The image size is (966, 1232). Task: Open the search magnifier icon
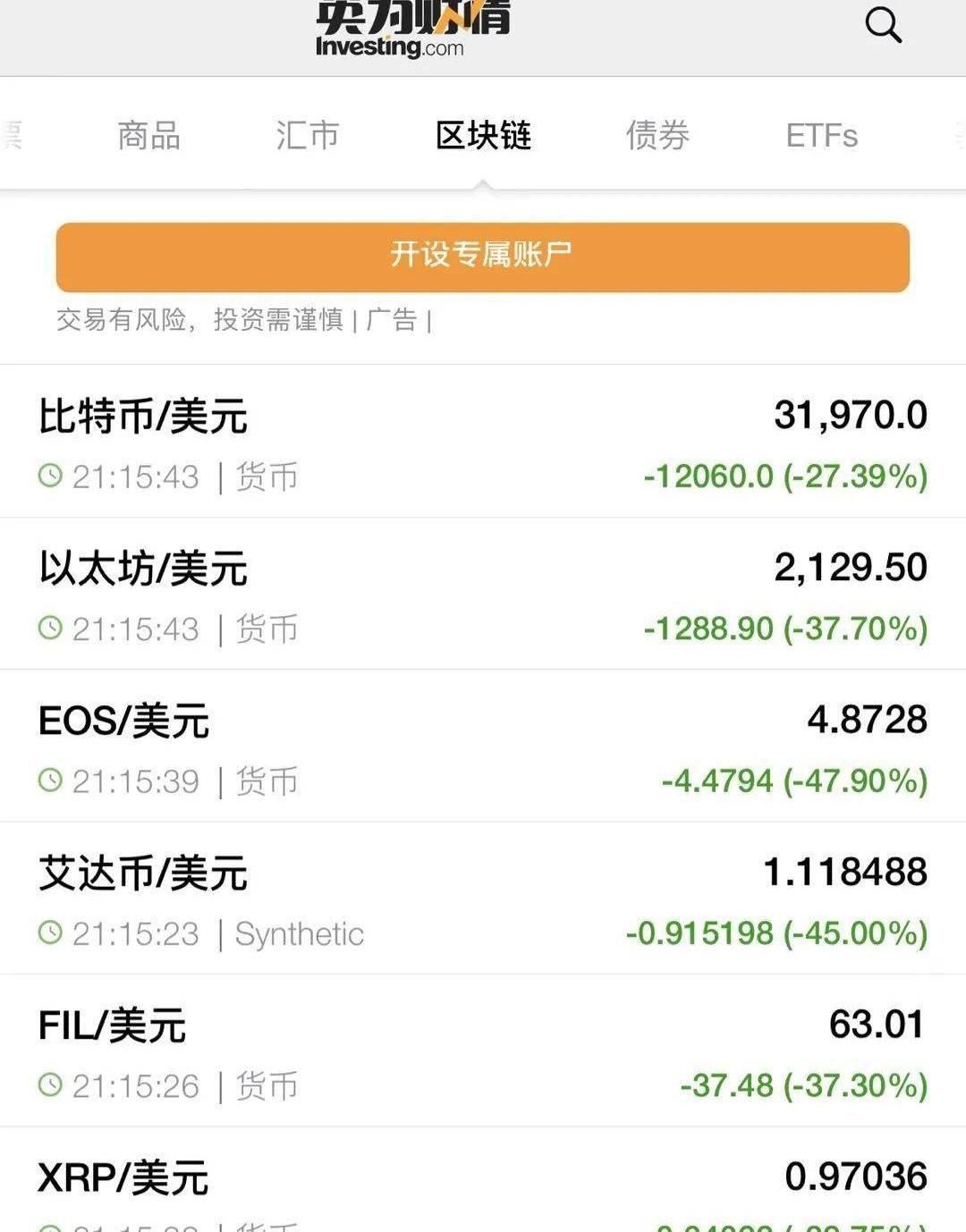click(x=883, y=25)
